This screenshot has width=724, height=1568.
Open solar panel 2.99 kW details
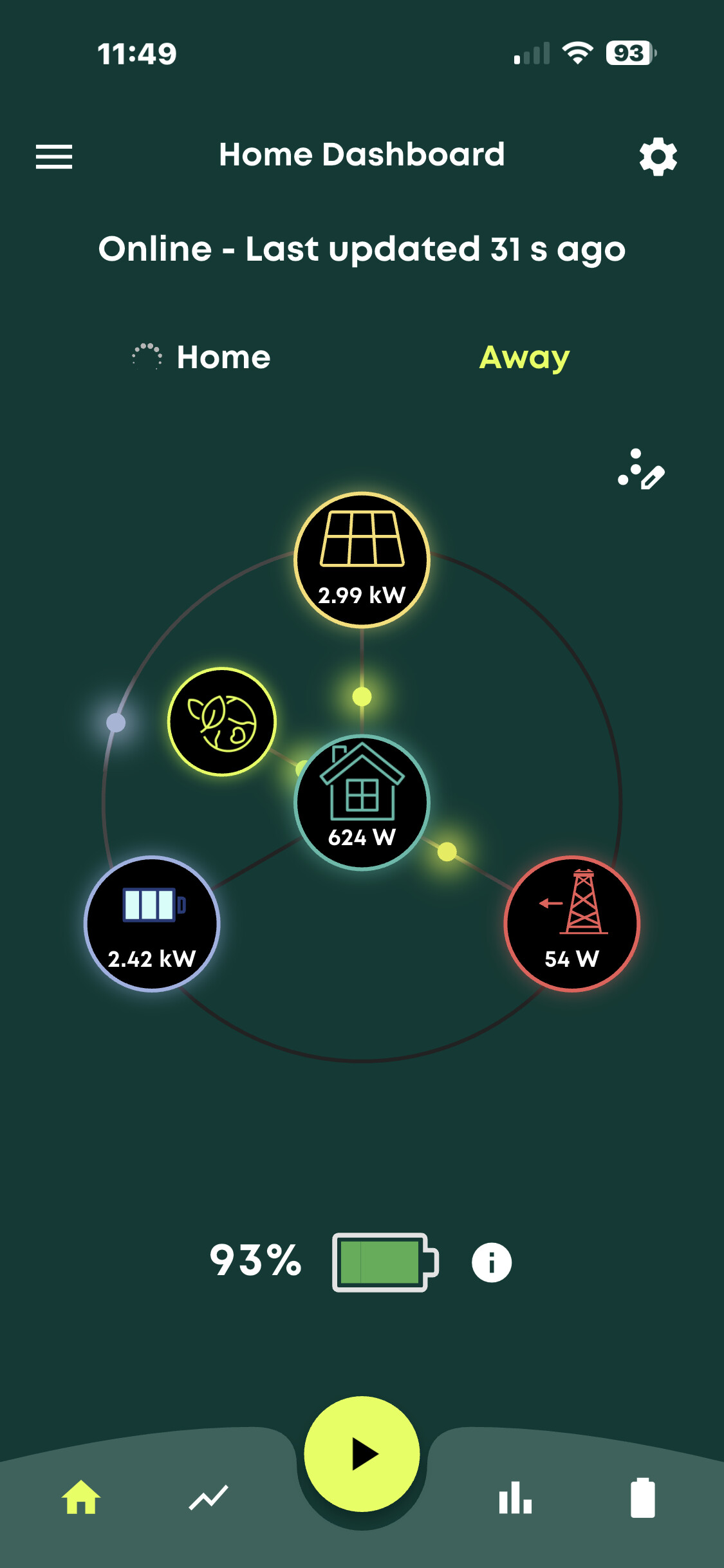362,560
